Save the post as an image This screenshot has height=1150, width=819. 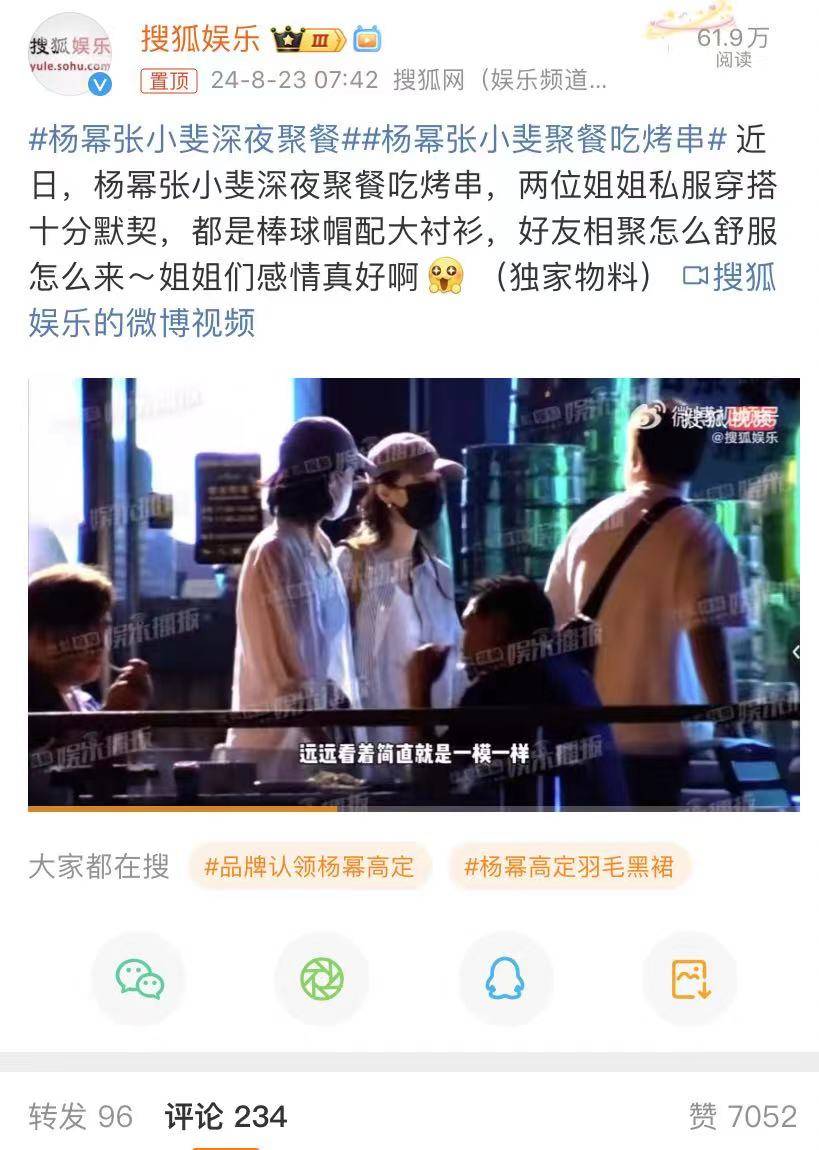690,979
